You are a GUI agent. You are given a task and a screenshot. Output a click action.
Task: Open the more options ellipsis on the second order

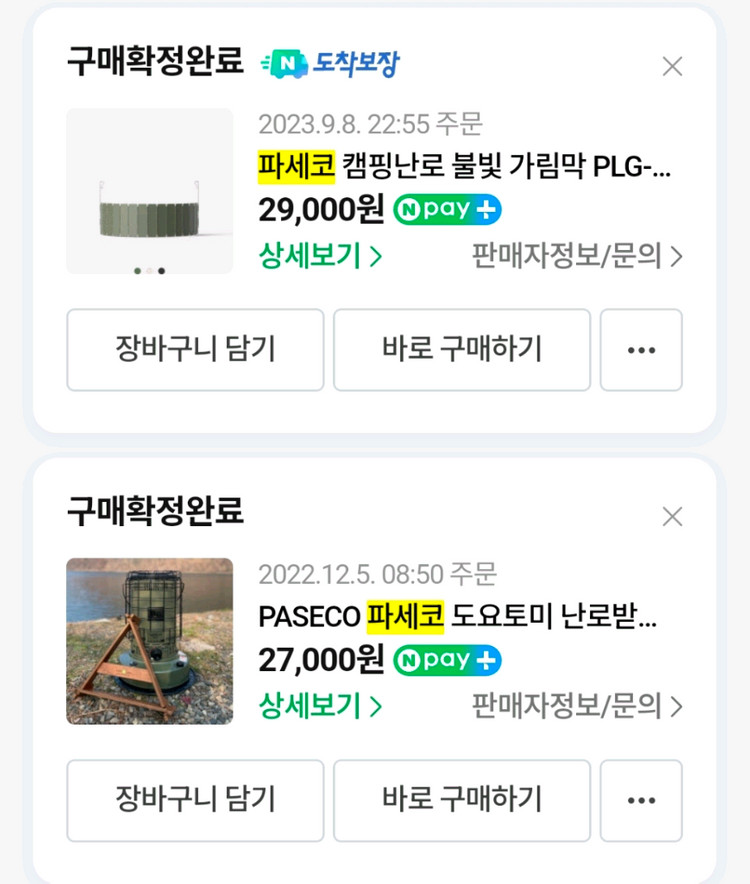coord(641,801)
